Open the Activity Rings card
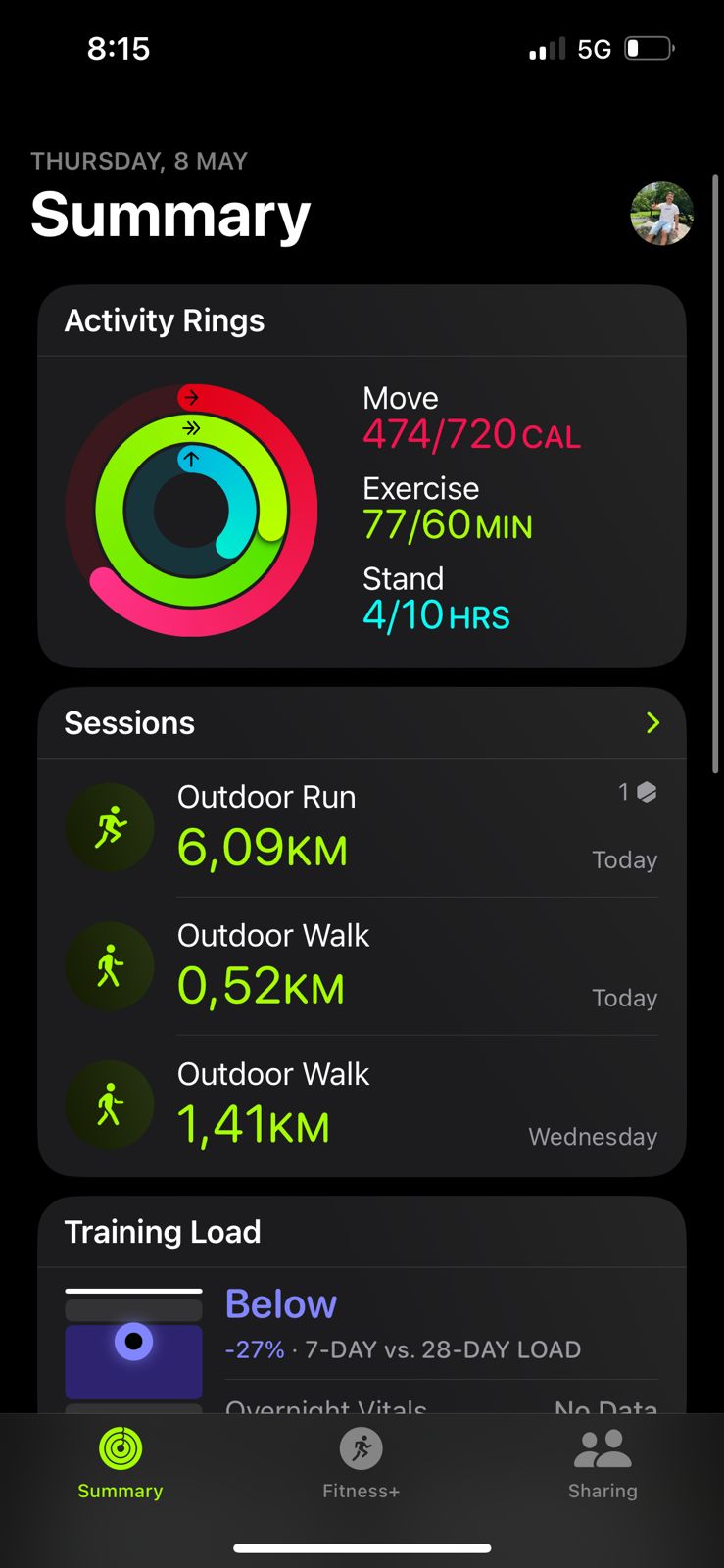724x1568 pixels. (362, 476)
